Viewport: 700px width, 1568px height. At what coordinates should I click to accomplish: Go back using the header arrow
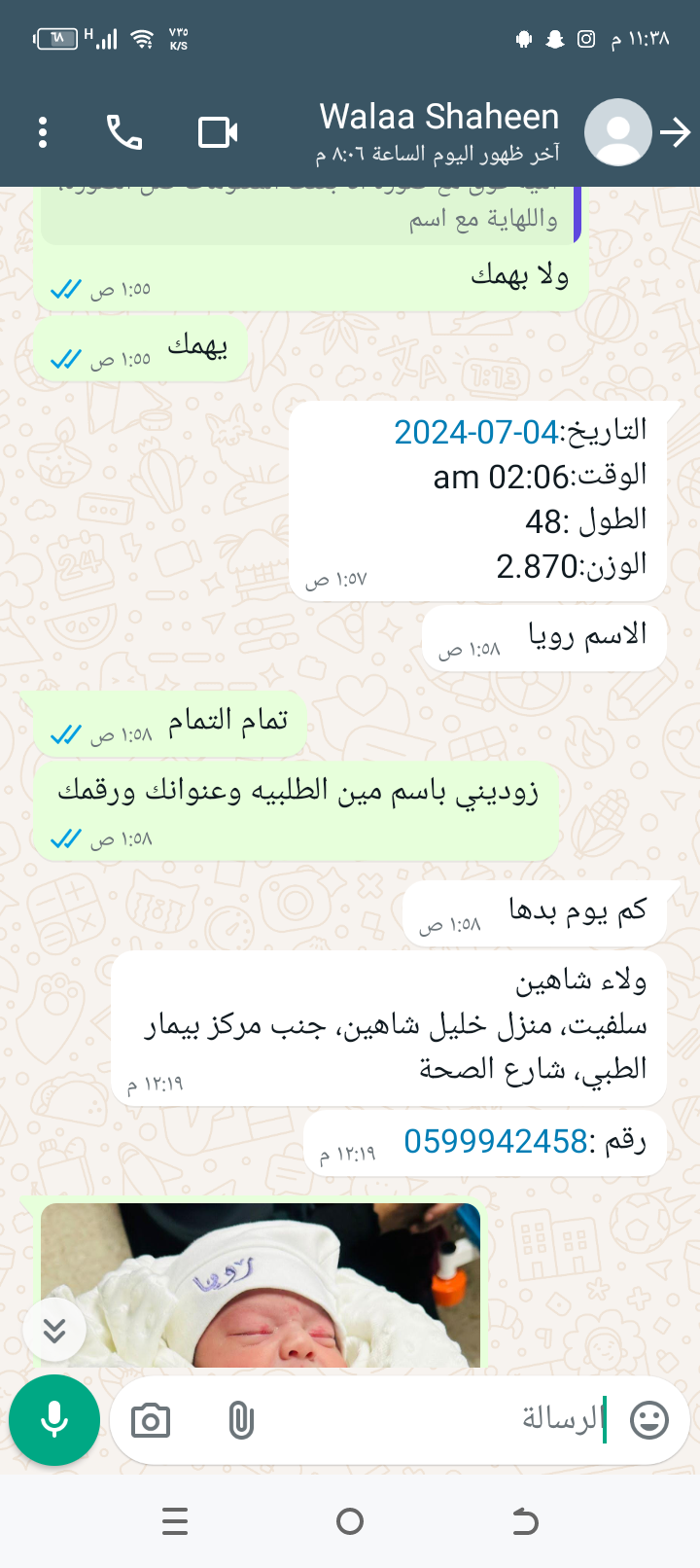tap(675, 132)
